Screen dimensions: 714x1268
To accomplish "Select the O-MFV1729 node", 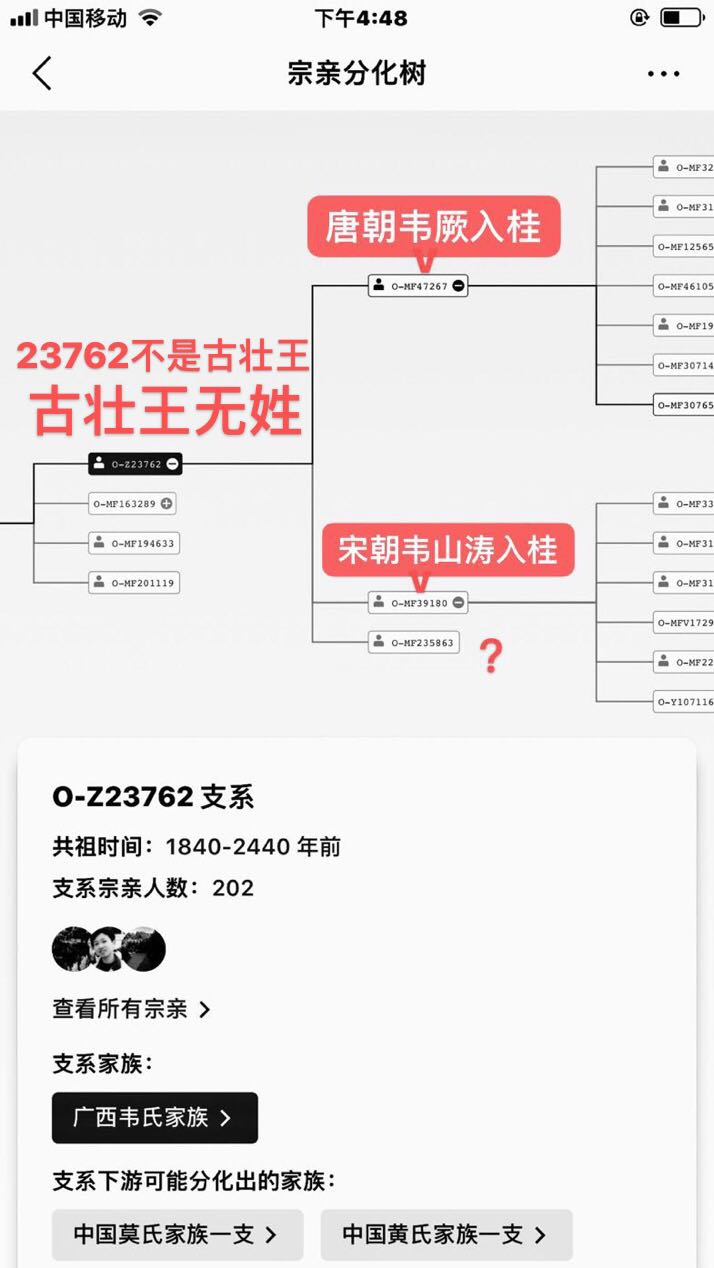I will pyautogui.click(x=684, y=622).
